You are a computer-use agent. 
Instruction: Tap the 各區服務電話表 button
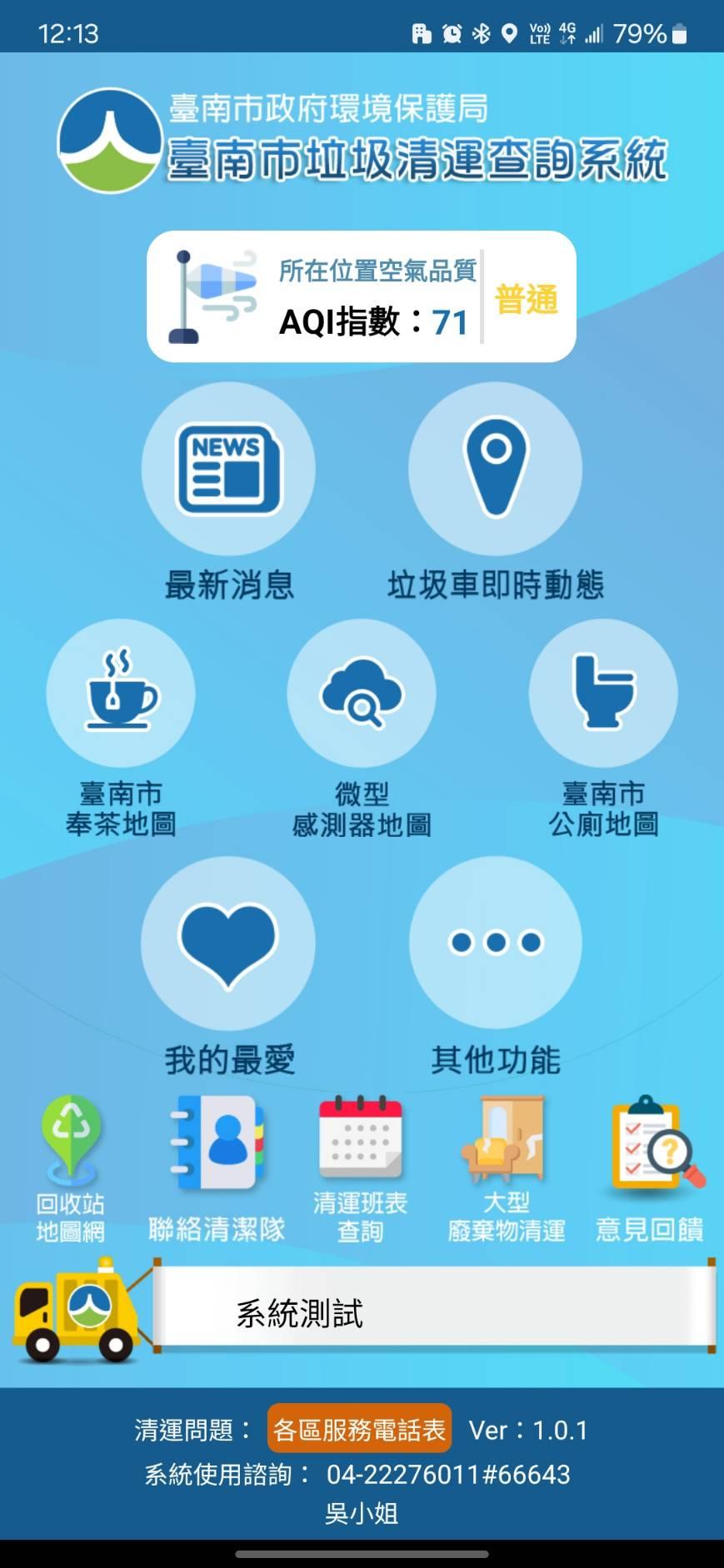pos(359,1429)
